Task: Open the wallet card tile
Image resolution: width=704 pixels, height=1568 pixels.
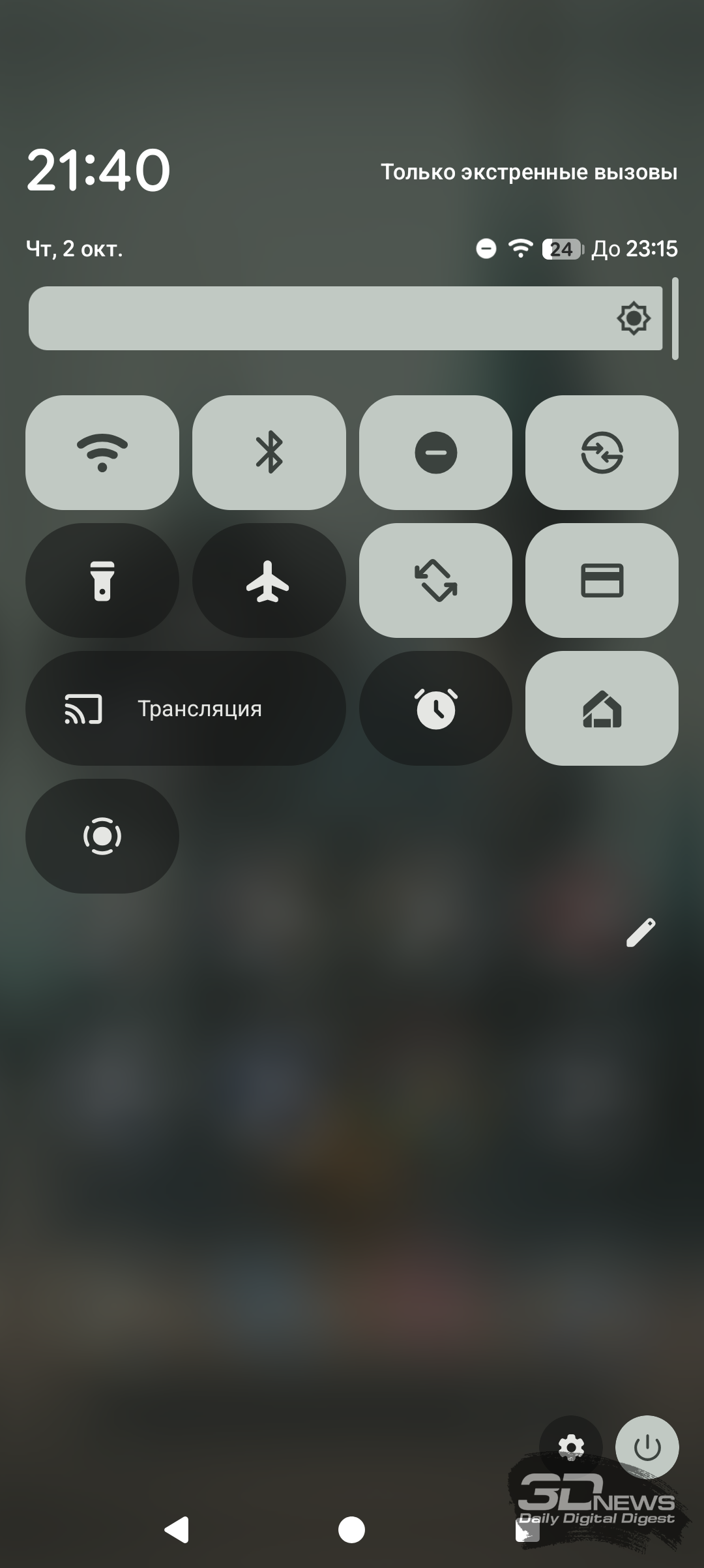Action: coord(602,580)
